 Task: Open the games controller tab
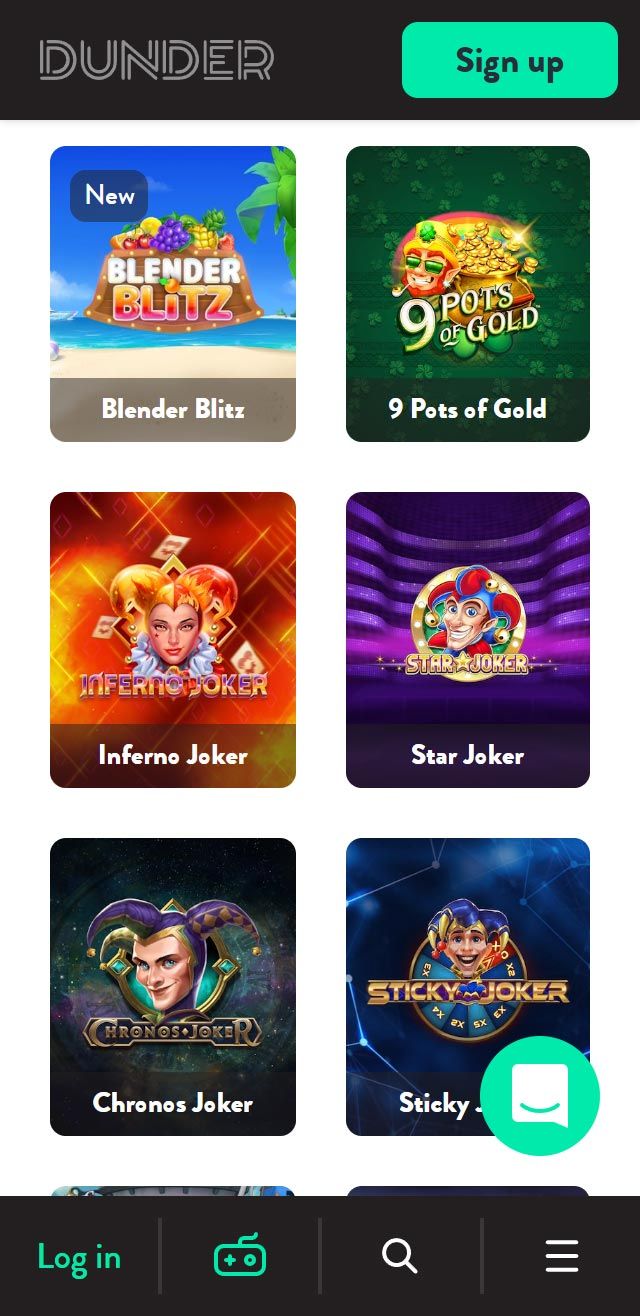(x=240, y=1255)
